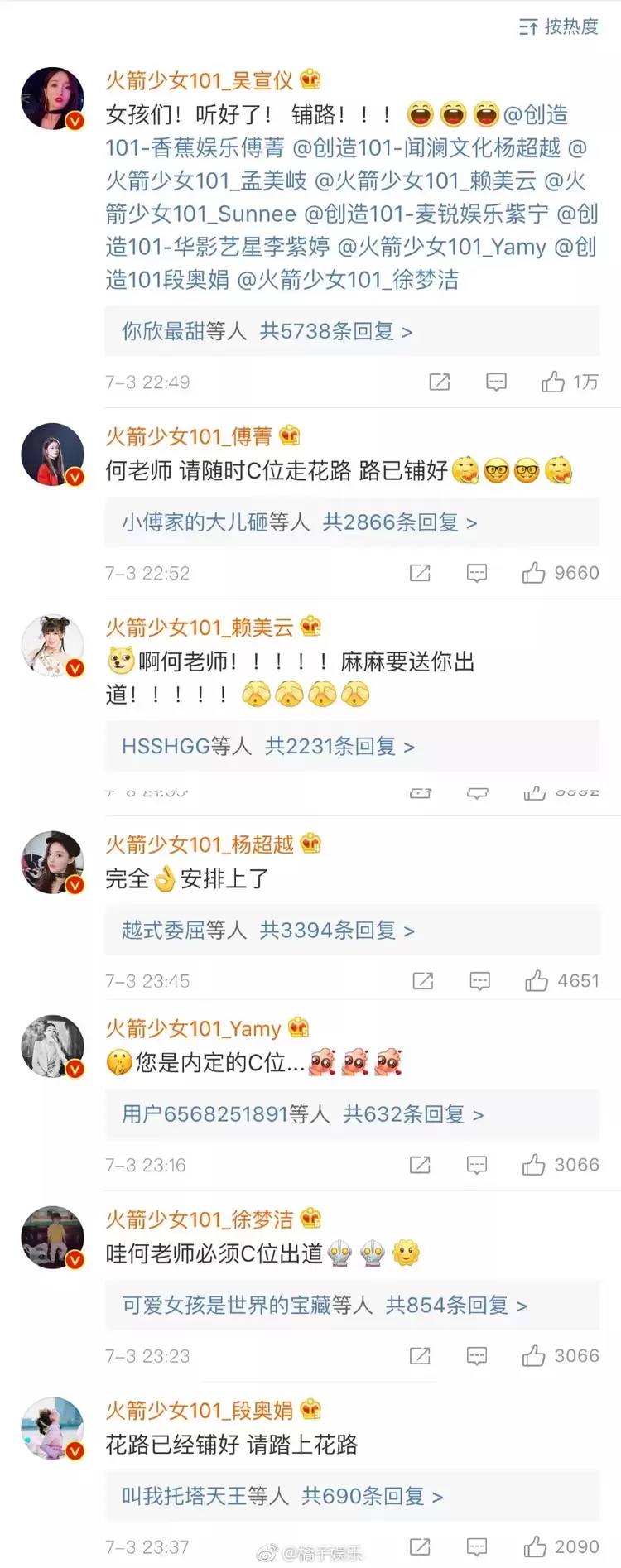The height and width of the screenshot is (1568, 621).
Task: View the 5738 replies to 吴宣仪's comment
Action: pos(267,332)
